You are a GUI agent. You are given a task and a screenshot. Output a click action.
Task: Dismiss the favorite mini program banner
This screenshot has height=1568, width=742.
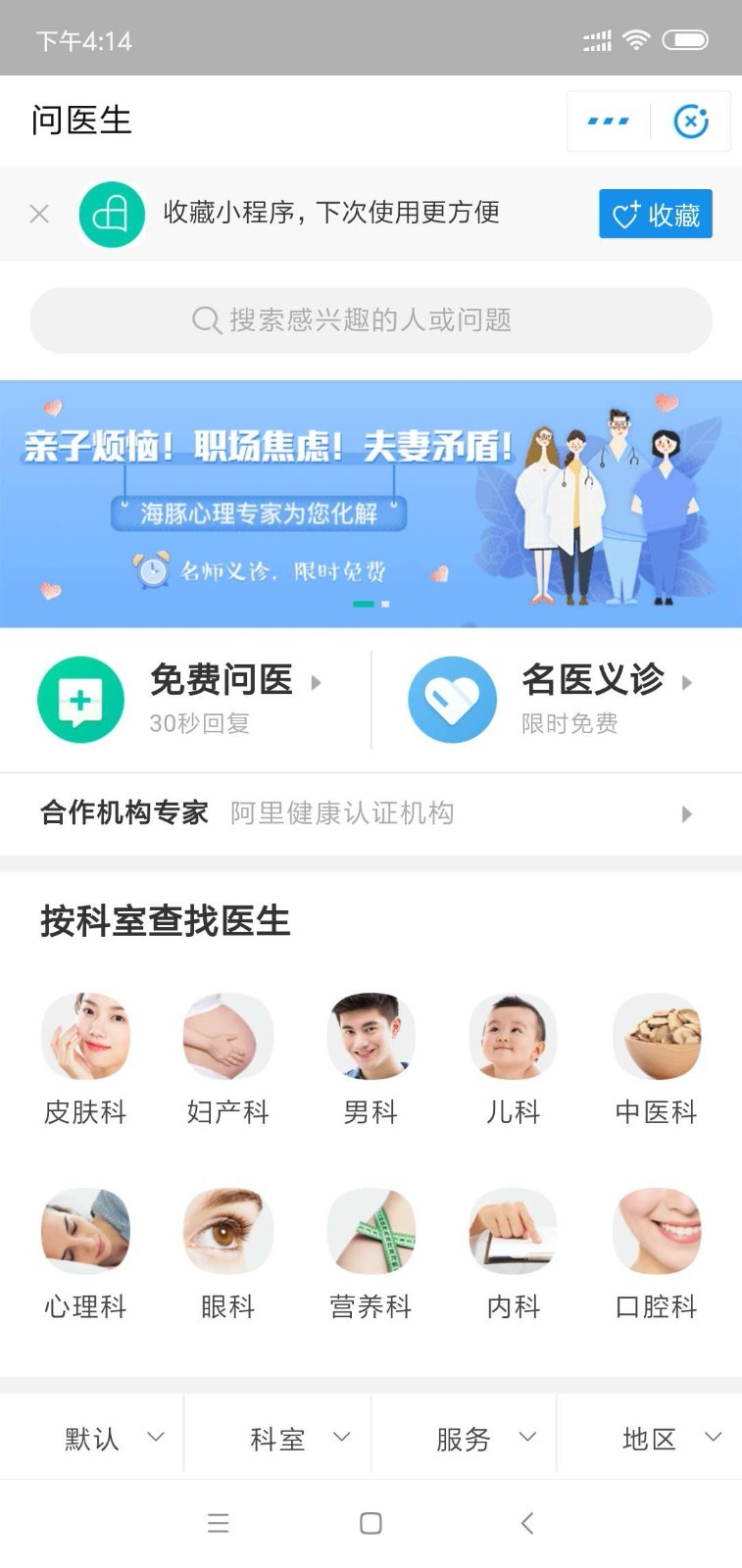[39, 214]
